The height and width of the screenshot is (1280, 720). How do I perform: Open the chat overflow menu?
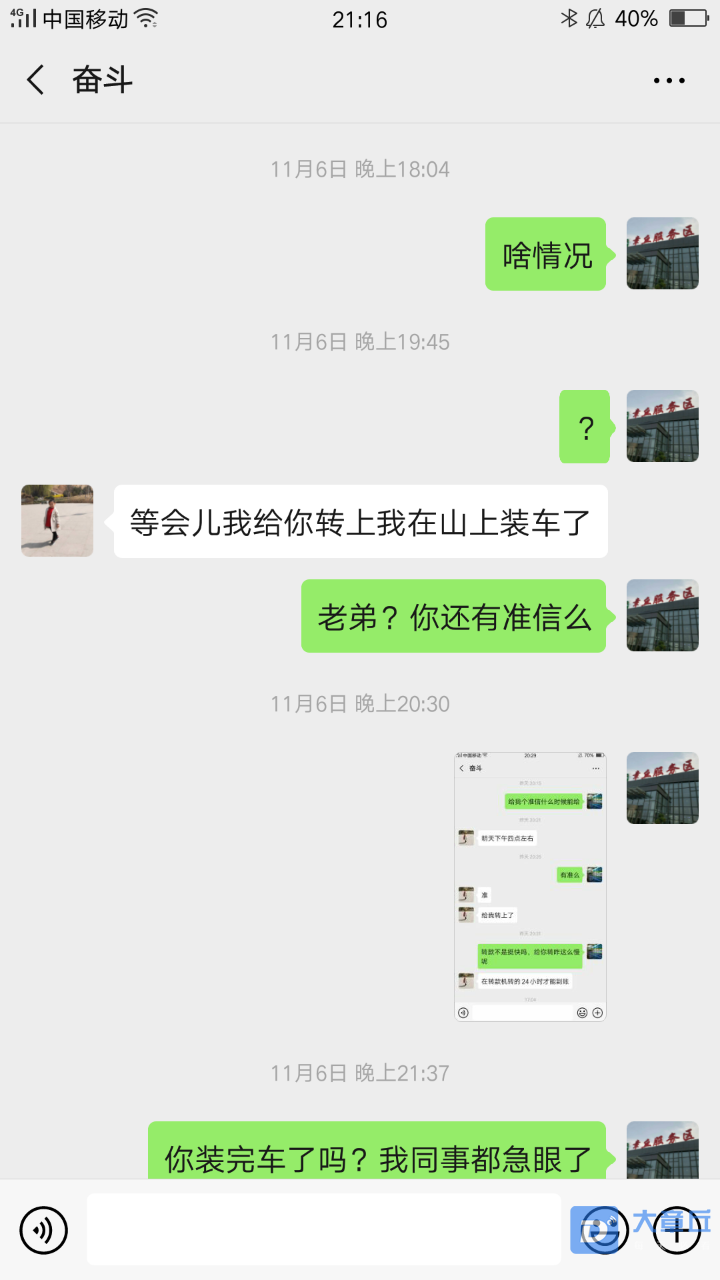(669, 80)
